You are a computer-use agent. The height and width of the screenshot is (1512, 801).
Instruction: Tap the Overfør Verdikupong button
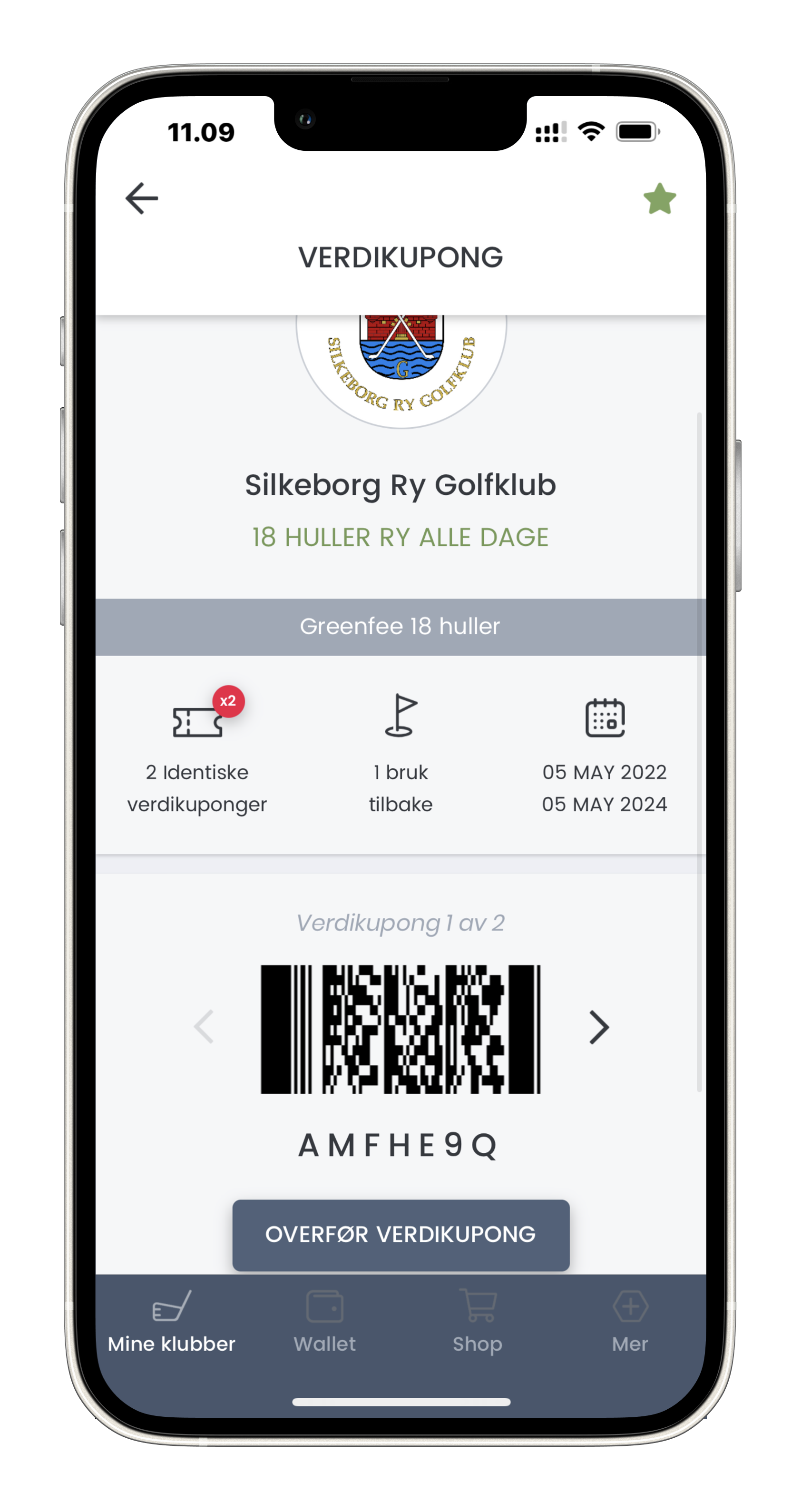click(x=401, y=1234)
